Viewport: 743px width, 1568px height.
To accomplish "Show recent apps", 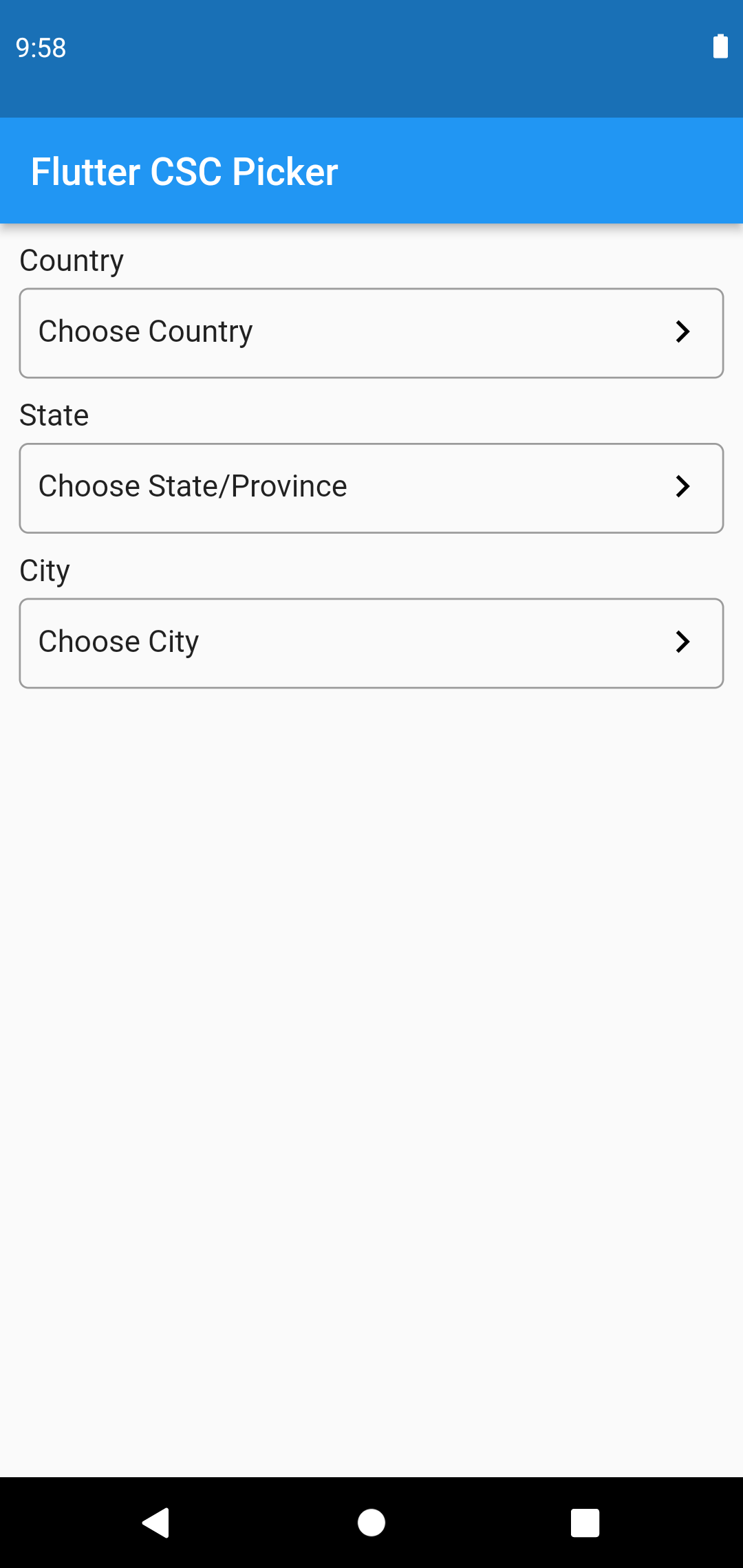I will (585, 1523).
